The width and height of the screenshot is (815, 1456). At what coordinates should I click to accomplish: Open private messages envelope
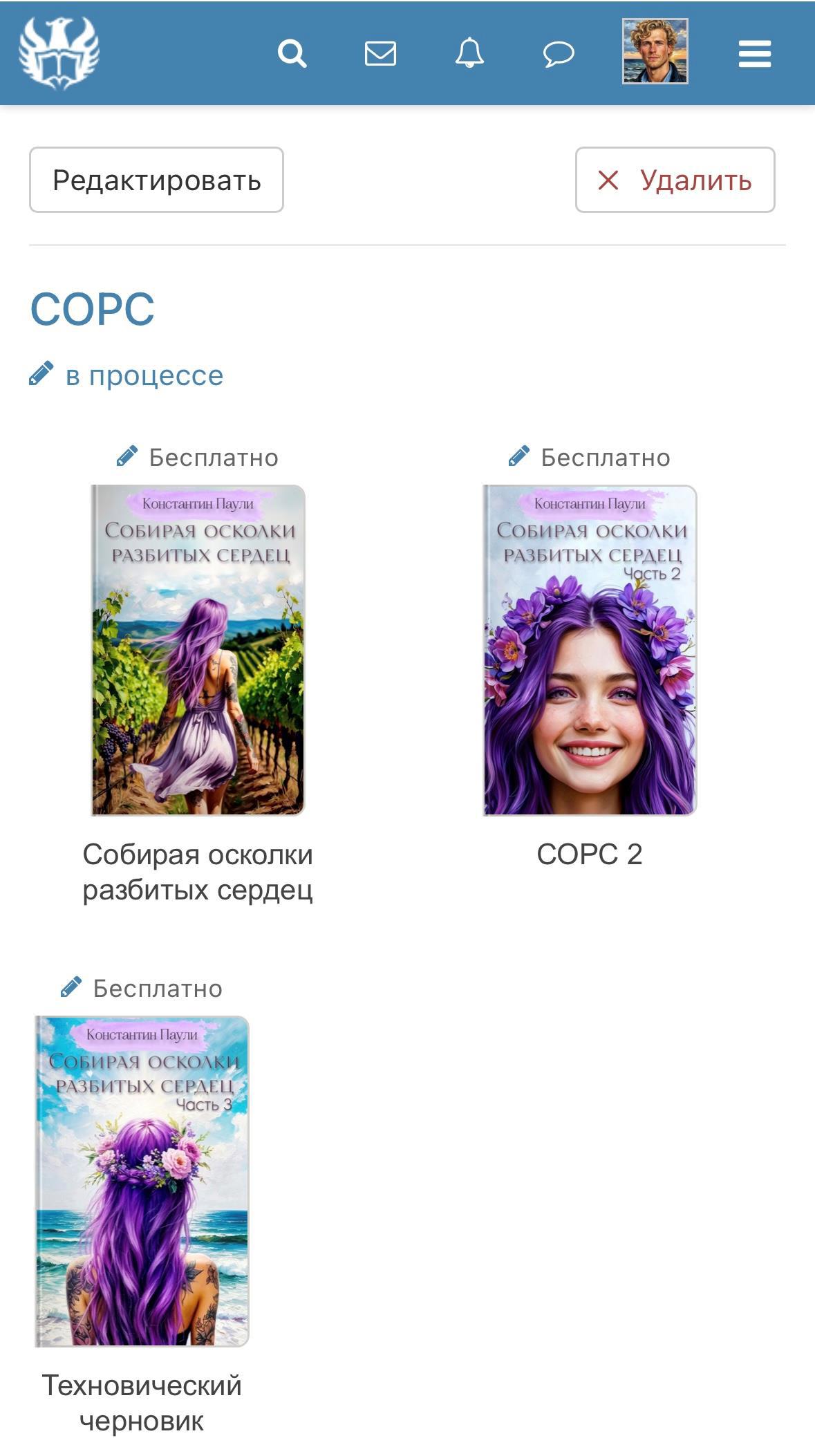click(x=380, y=53)
